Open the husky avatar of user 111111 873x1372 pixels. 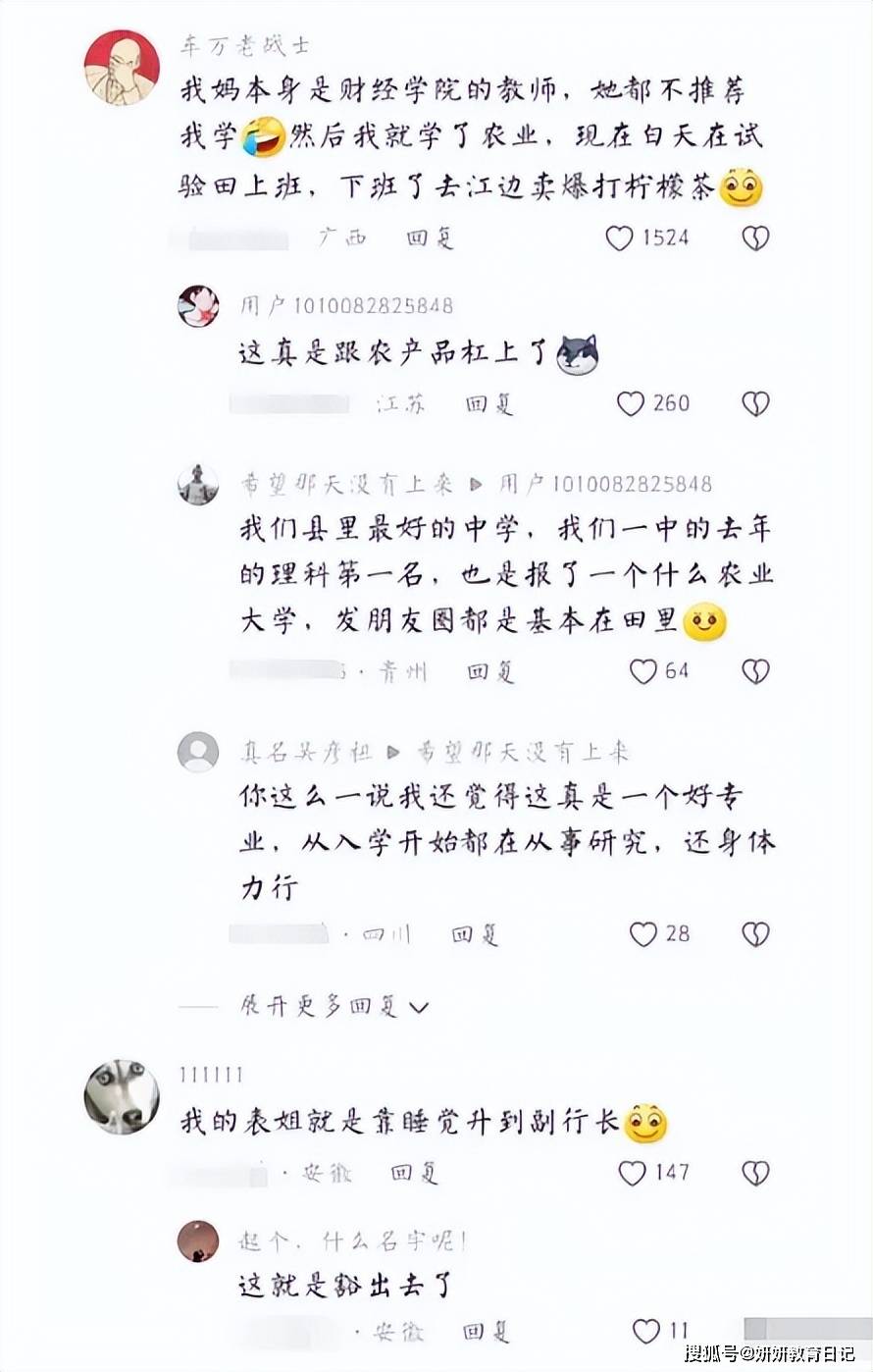[x=122, y=1097]
